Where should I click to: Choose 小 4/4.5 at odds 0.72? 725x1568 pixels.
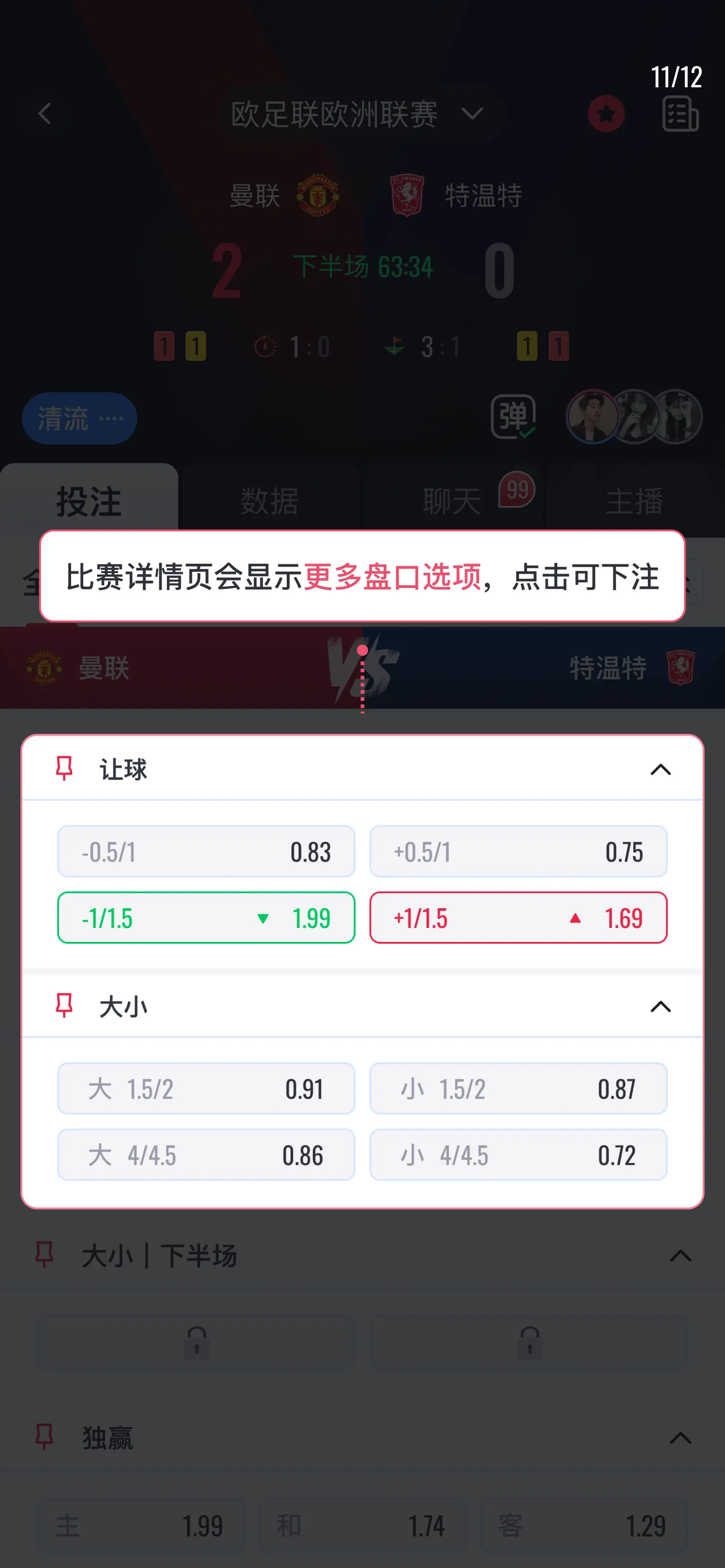tap(519, 1155)
